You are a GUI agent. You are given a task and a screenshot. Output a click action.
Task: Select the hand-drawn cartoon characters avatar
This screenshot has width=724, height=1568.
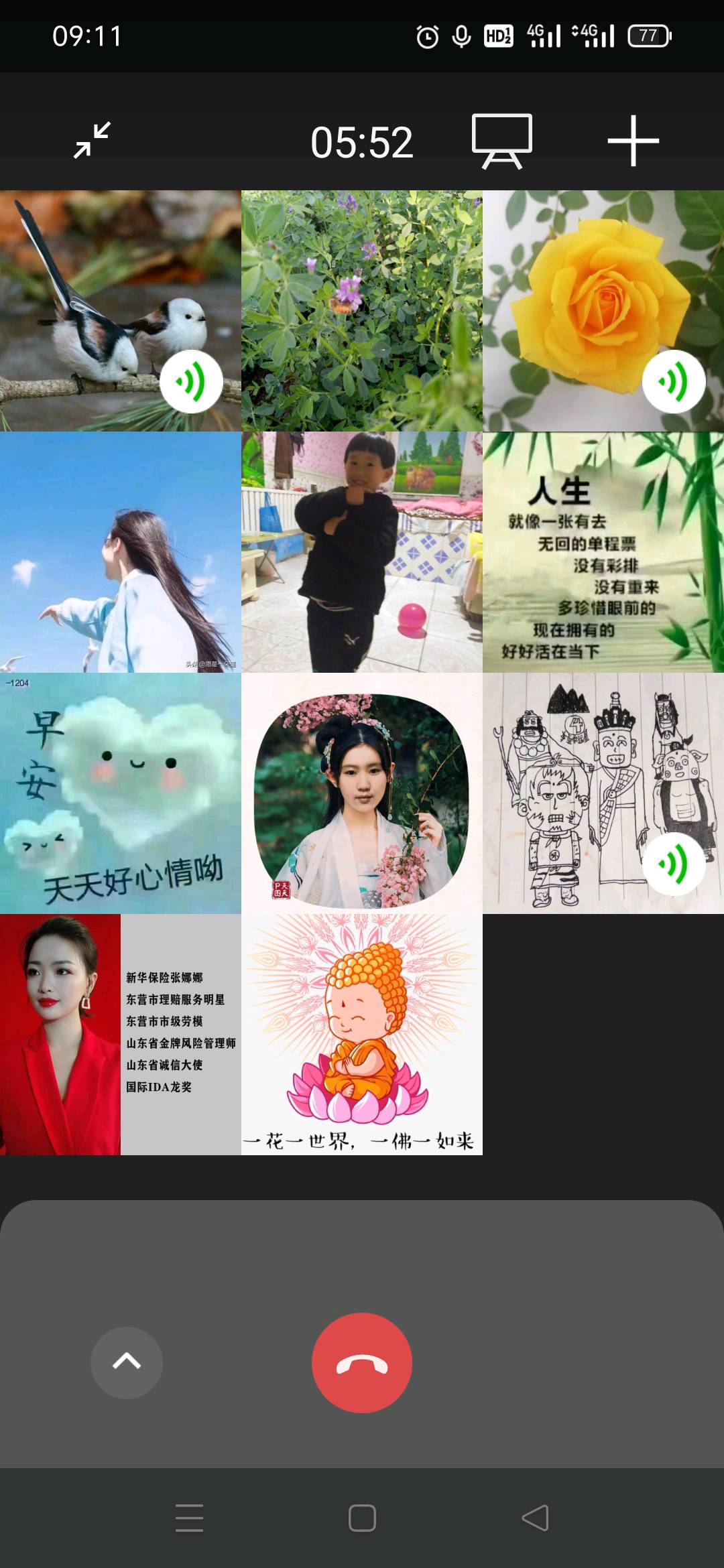click(603, 793)
